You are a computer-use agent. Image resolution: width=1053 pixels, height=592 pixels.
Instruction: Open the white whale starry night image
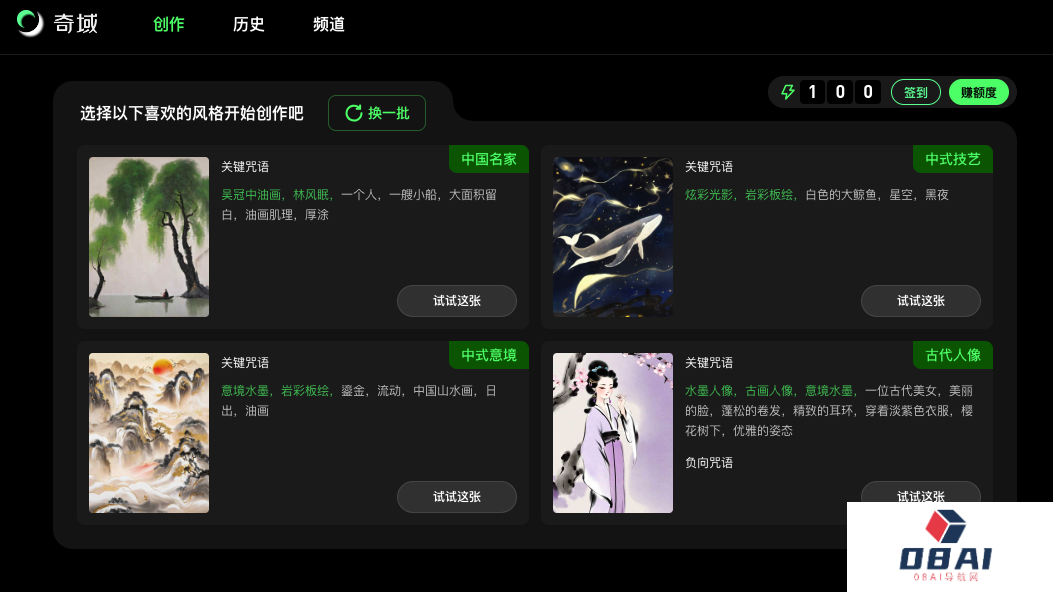[x=612, y=237]
